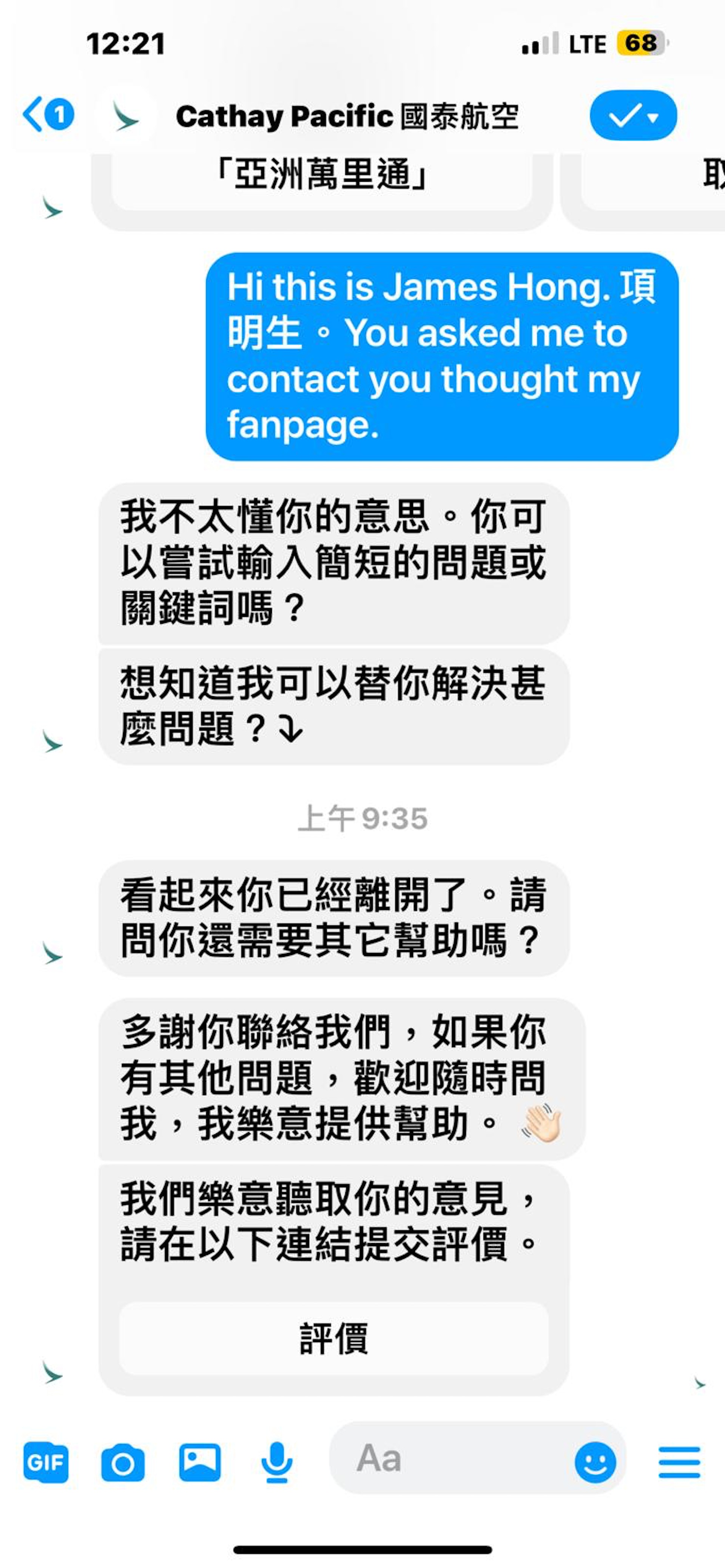The image size is (725, 1568).
Task: Open the GIF picker
Action: [x=46, y=1462]
